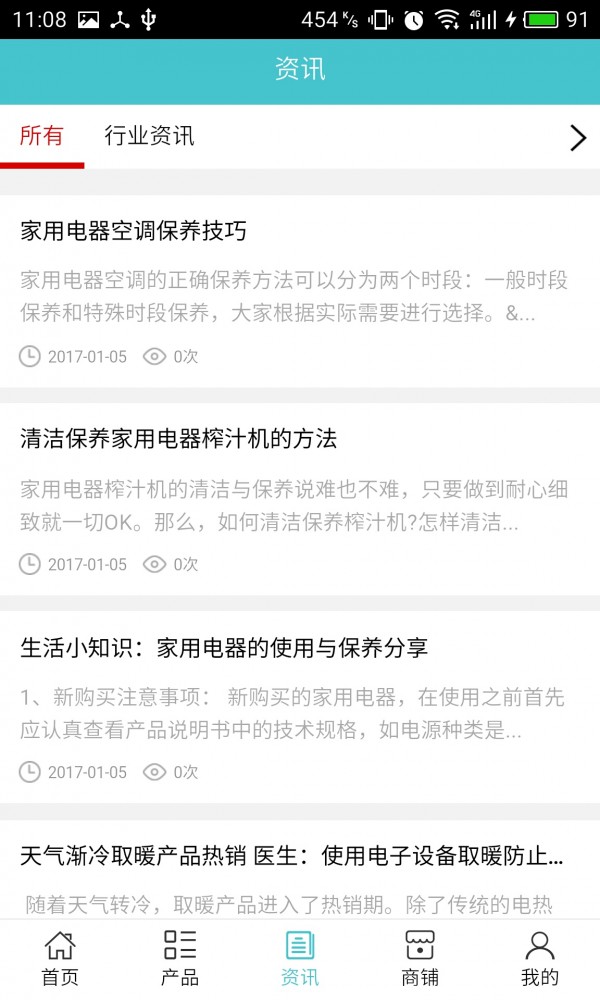Open the 商铺 tab
This screenshot has height=1000, width=600.
pyautogui.click(x=420, y=958)
